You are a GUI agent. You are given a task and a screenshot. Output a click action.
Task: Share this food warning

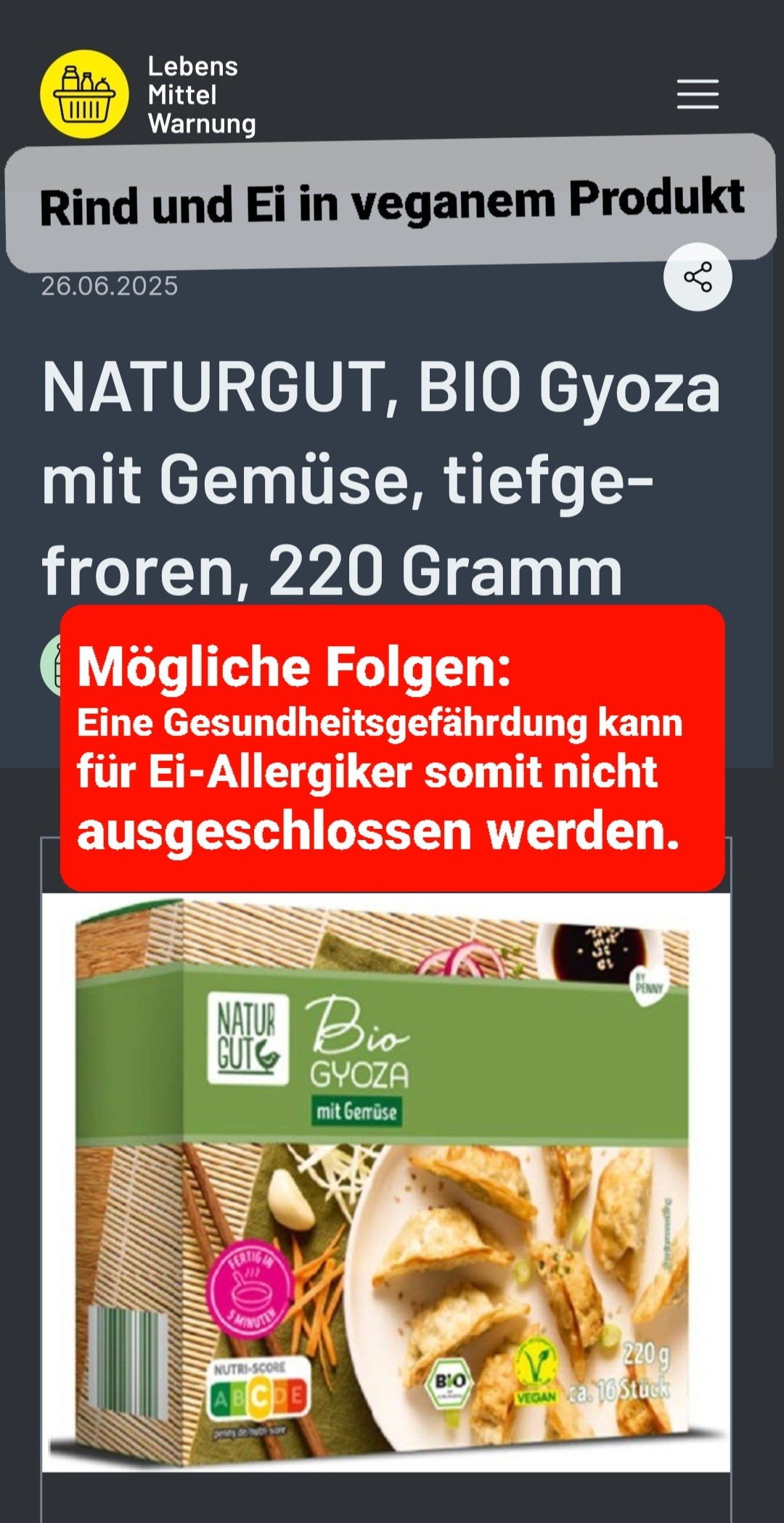point(698,277)
